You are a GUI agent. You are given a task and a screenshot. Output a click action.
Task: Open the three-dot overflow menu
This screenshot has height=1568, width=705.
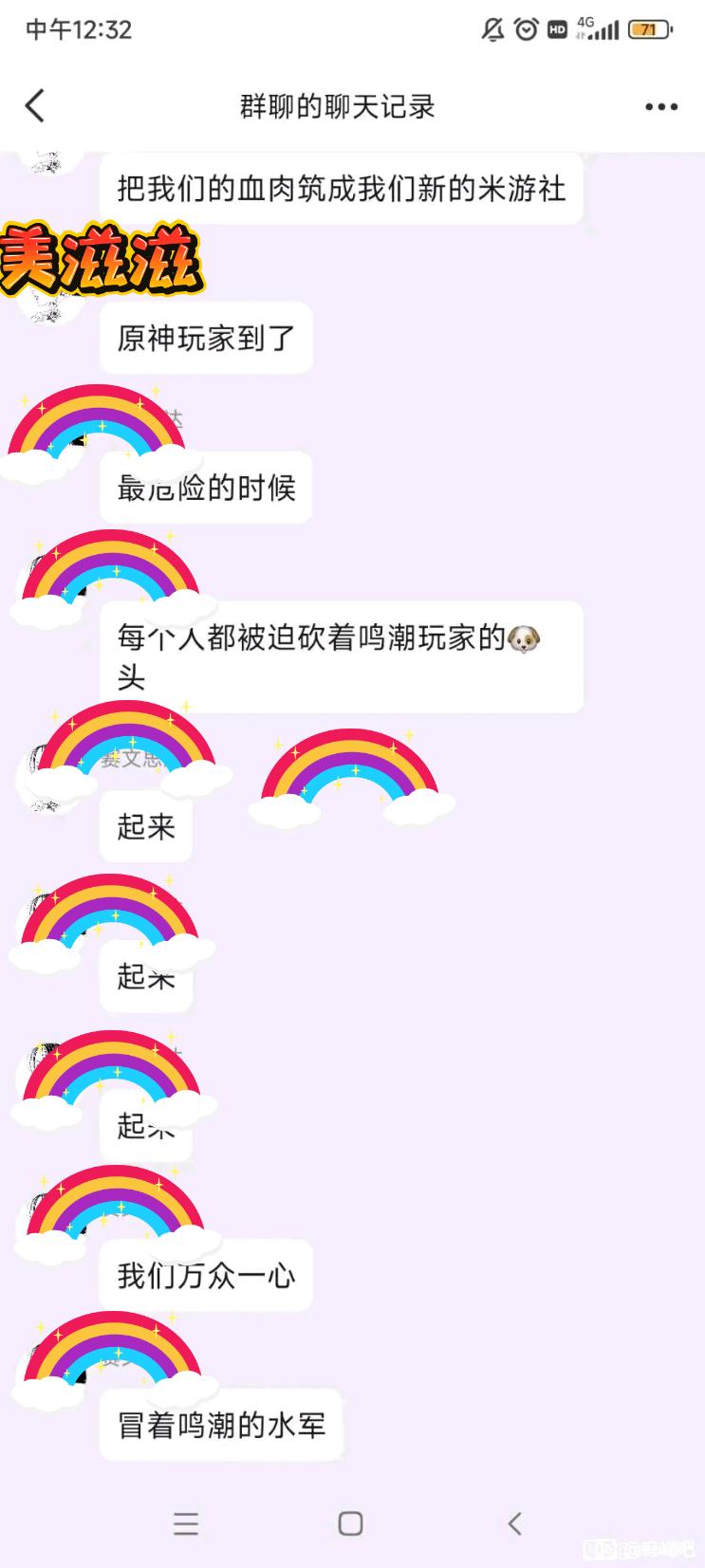coord(660,107)
